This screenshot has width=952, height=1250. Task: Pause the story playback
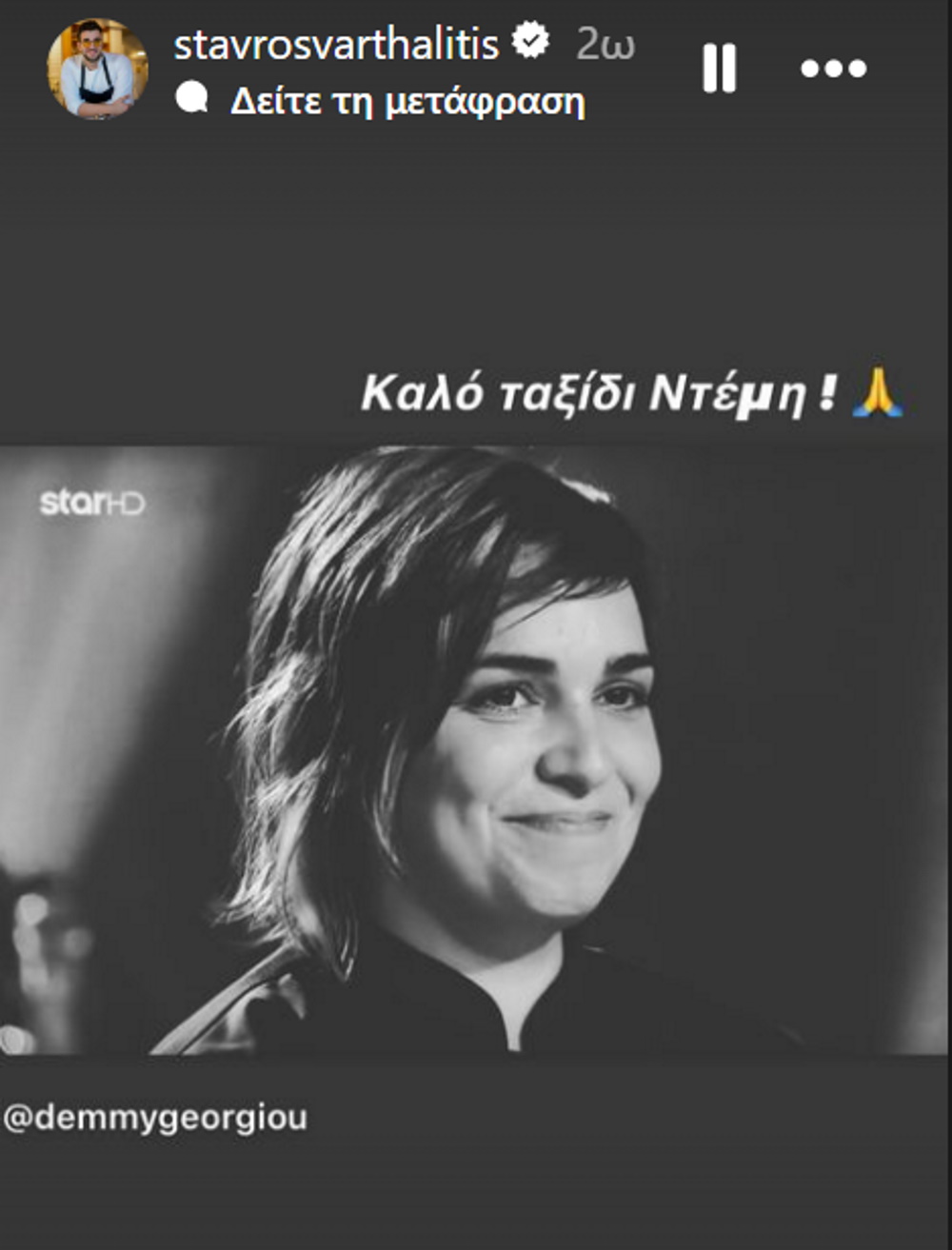point(719,69)
